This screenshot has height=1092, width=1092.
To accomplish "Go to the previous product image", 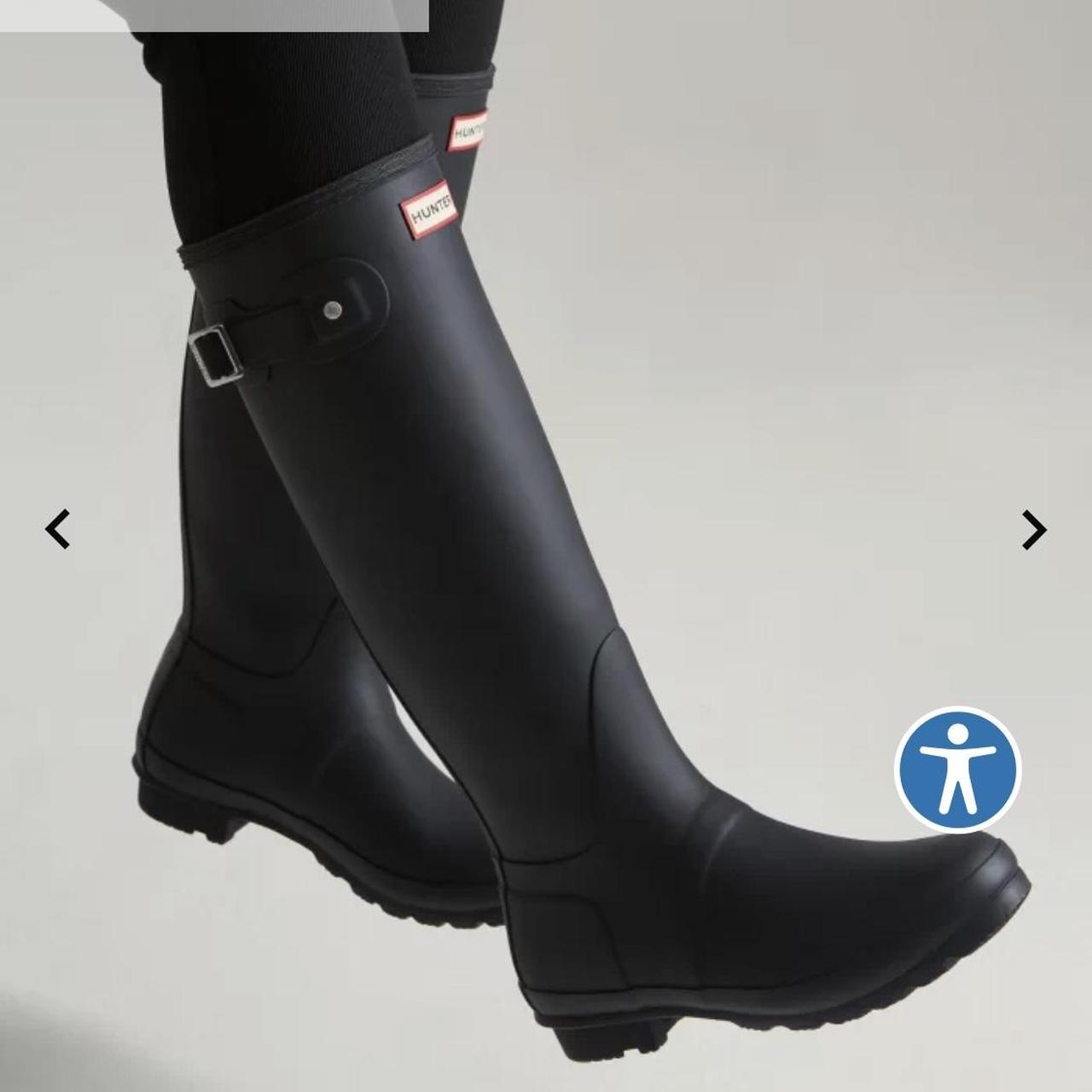I will coord(57,530).
